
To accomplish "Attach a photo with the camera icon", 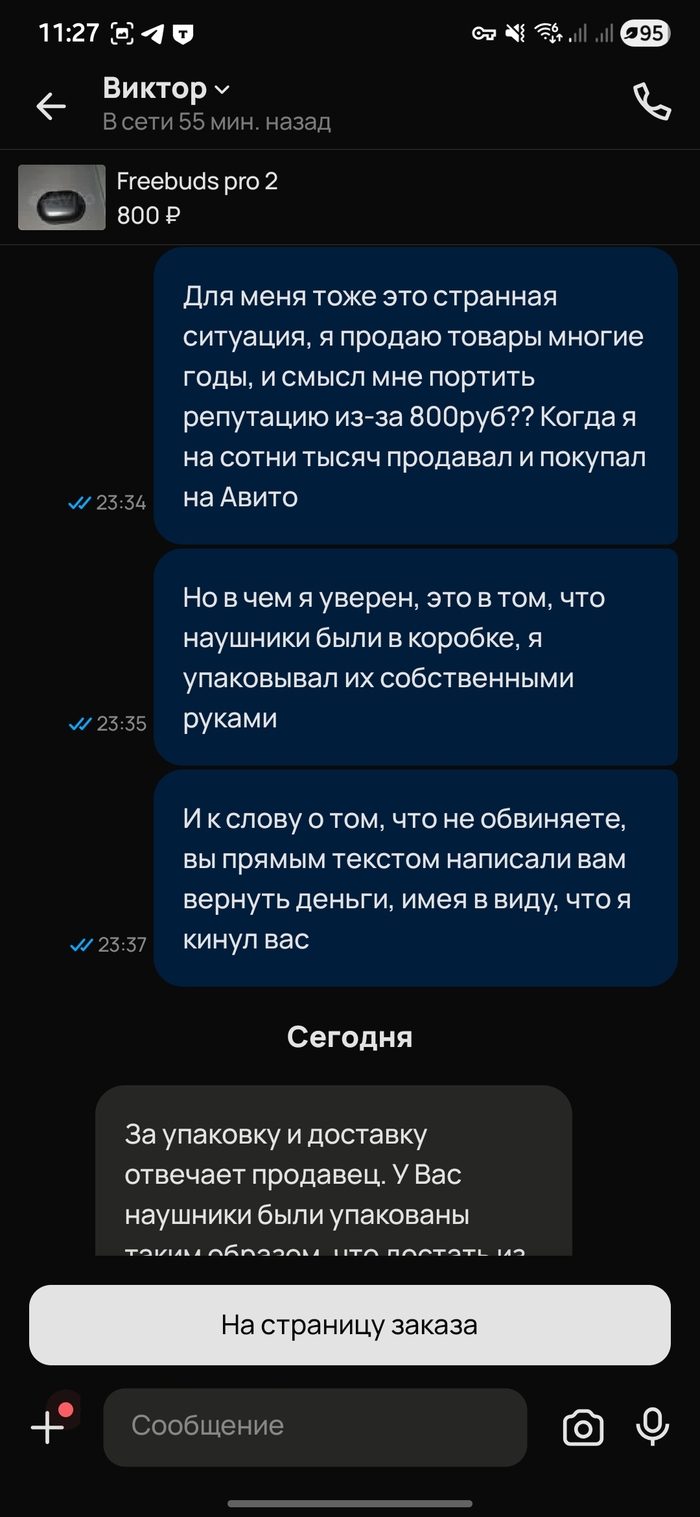I will pyautogui.click(x=583, y=1427).
